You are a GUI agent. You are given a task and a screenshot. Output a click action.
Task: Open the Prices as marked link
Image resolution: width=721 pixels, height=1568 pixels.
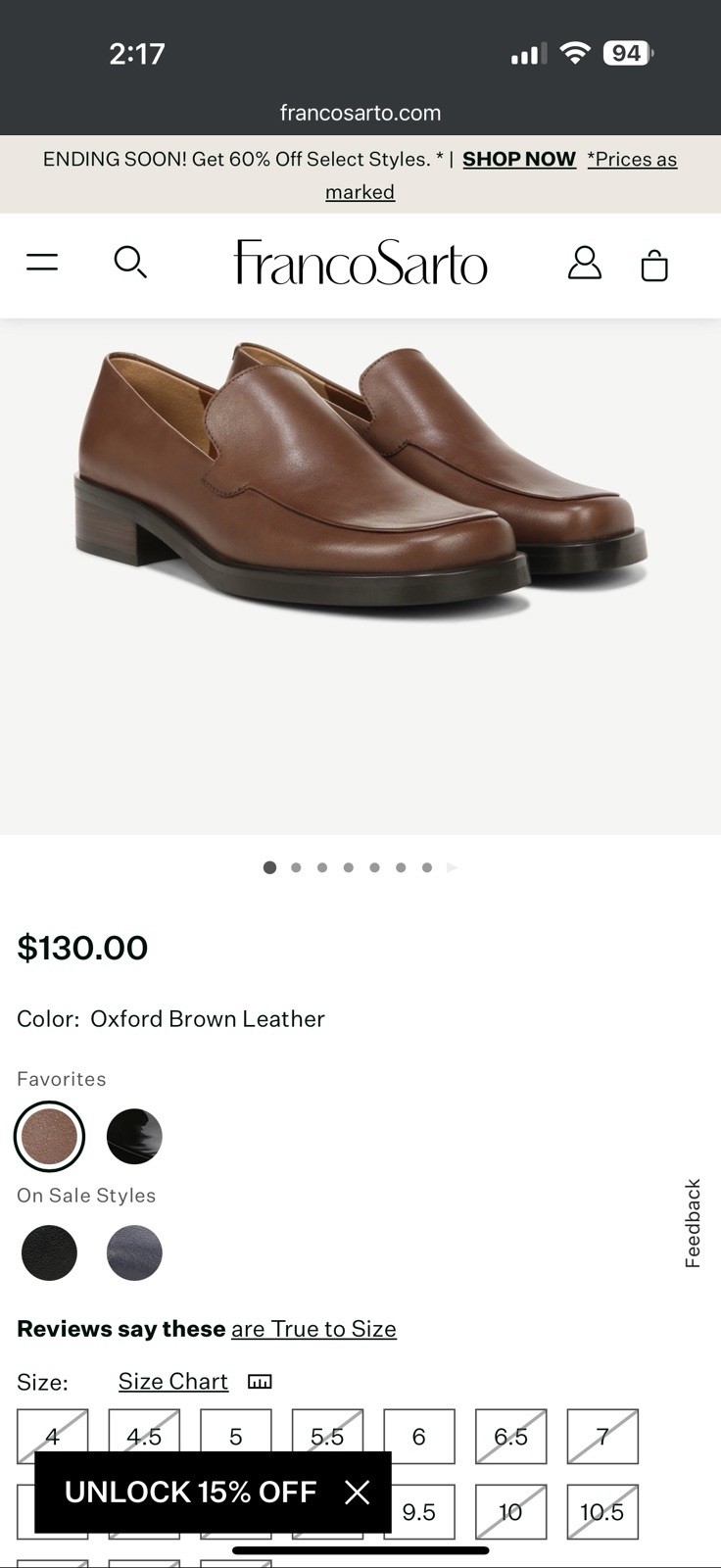coord(632,160)
